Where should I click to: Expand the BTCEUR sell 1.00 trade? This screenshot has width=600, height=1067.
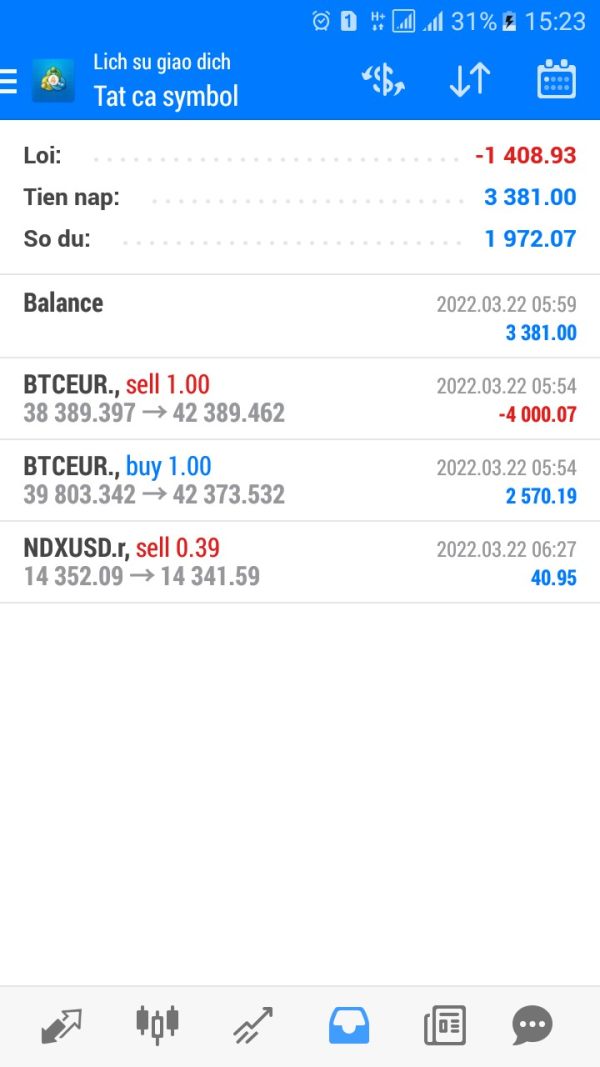point(300,399)
